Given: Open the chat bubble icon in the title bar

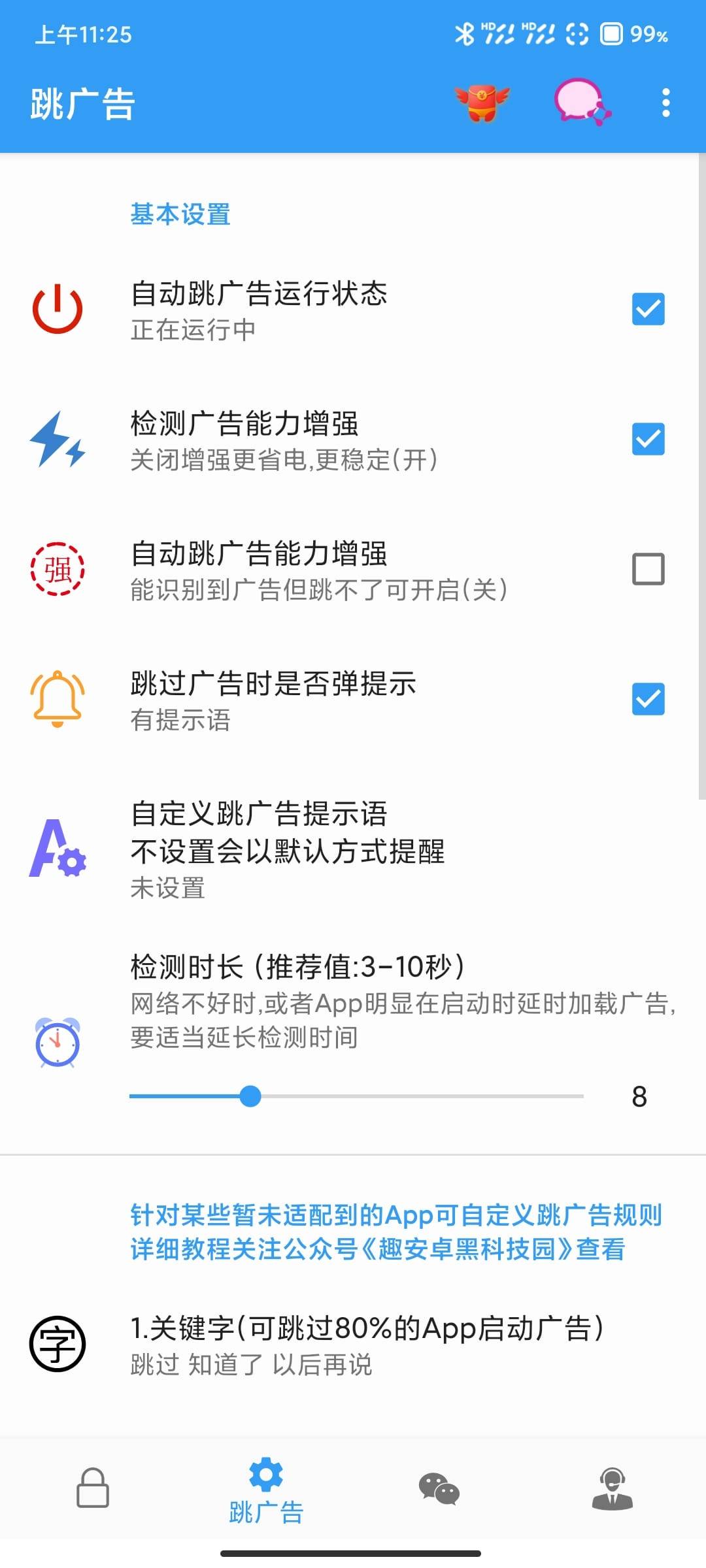Looking at the screenshot, I should (580, 103).
